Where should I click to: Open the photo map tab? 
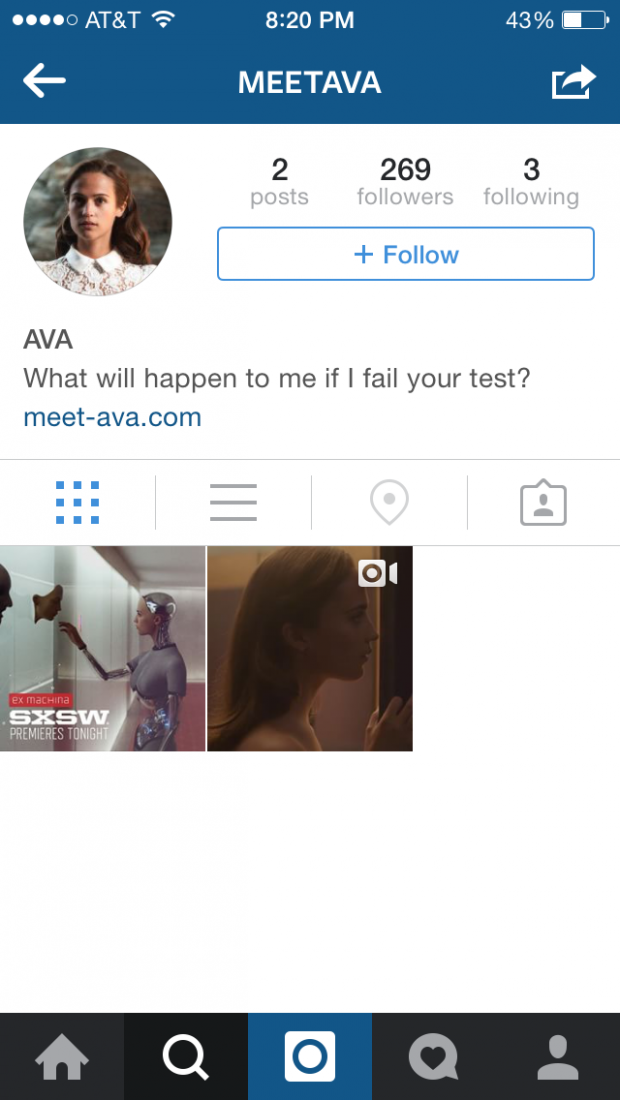pyautogui.click(x=389, y=502)
